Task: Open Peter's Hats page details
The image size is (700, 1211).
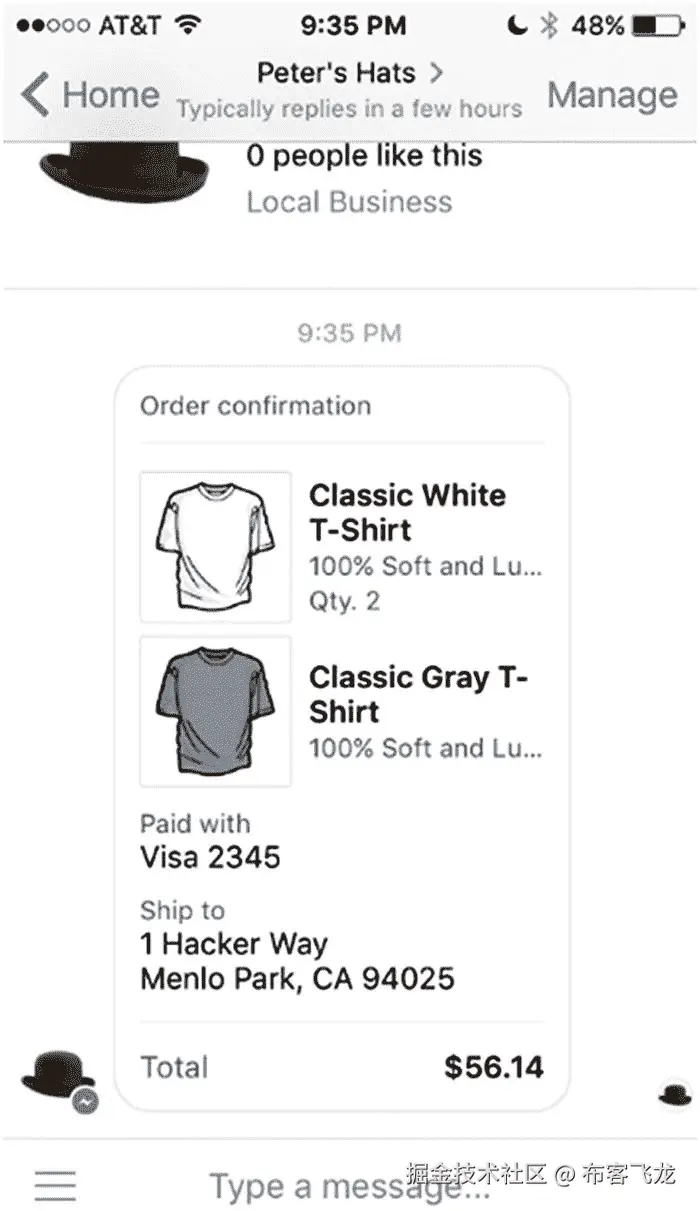Action: tap(350, 73)
